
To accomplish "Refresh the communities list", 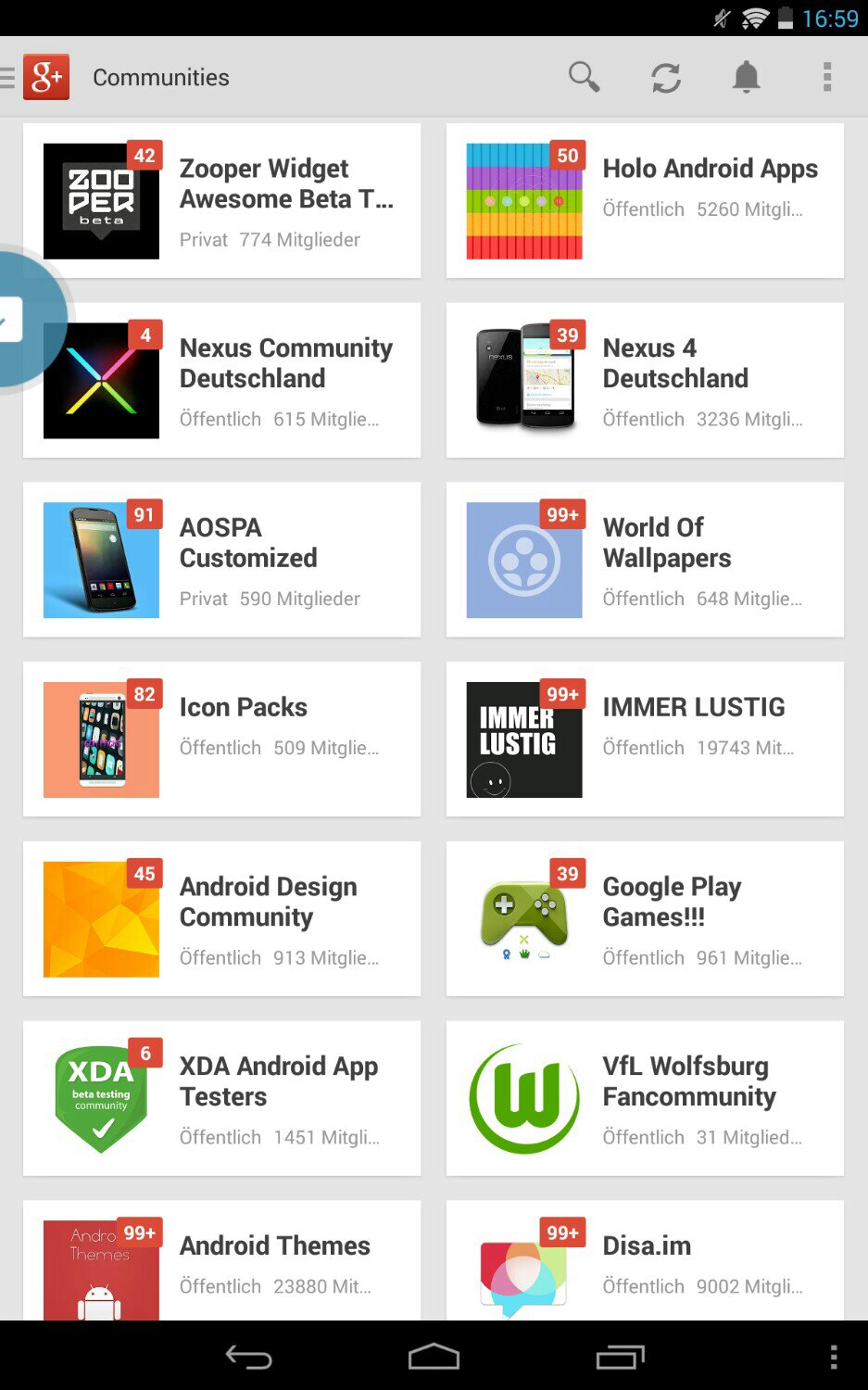I will [x=665, y=77].
